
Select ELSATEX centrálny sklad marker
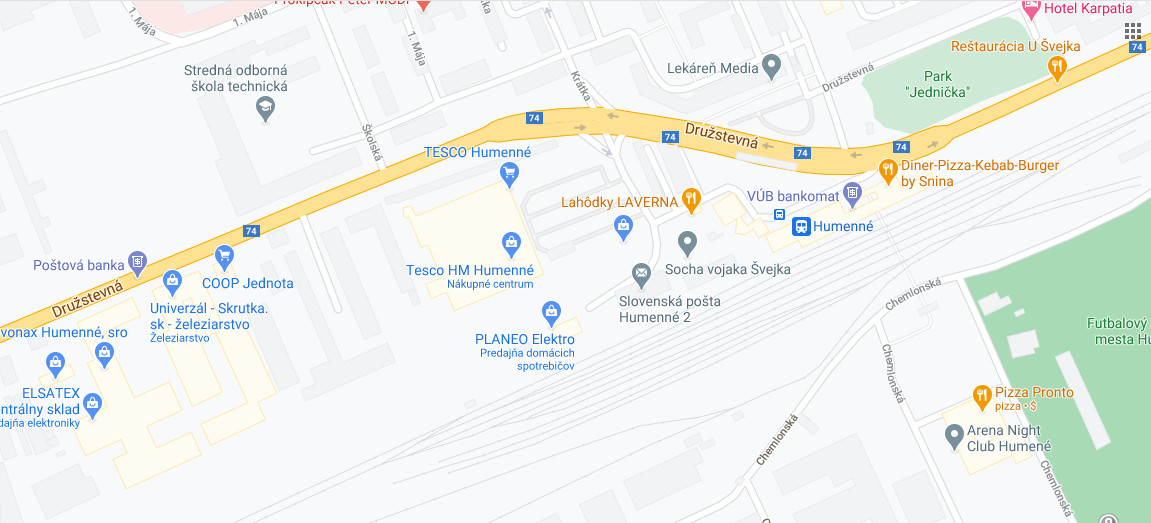pyautogui.click(x=93, y=404)
